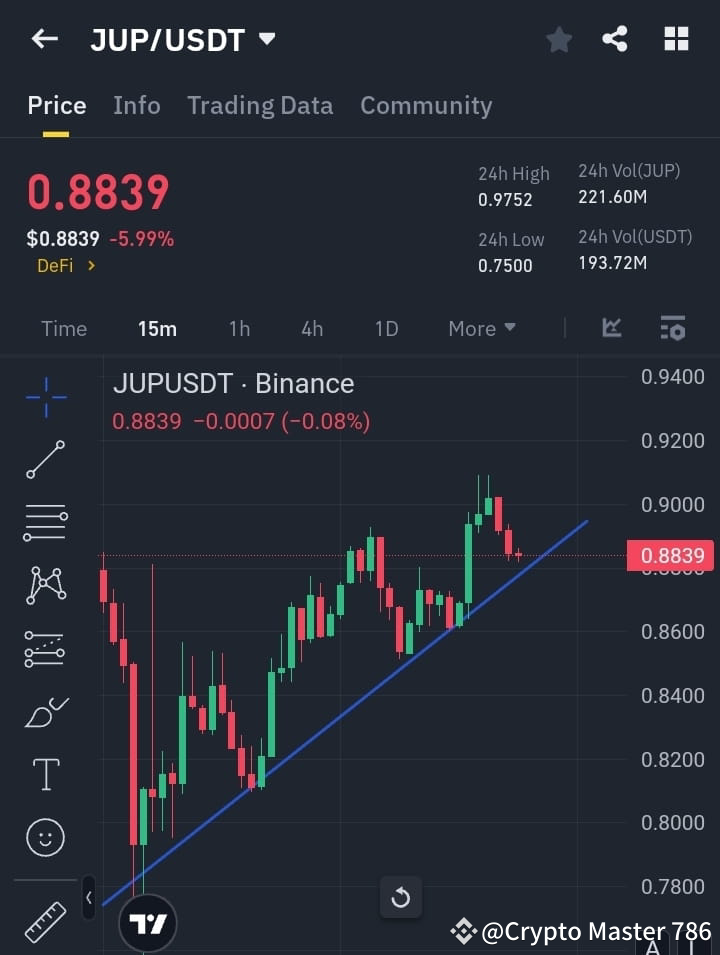Select the text annotation tool
Image resolution: width=720 pixels, height=955 pixels.
click(x=45, y=774)
